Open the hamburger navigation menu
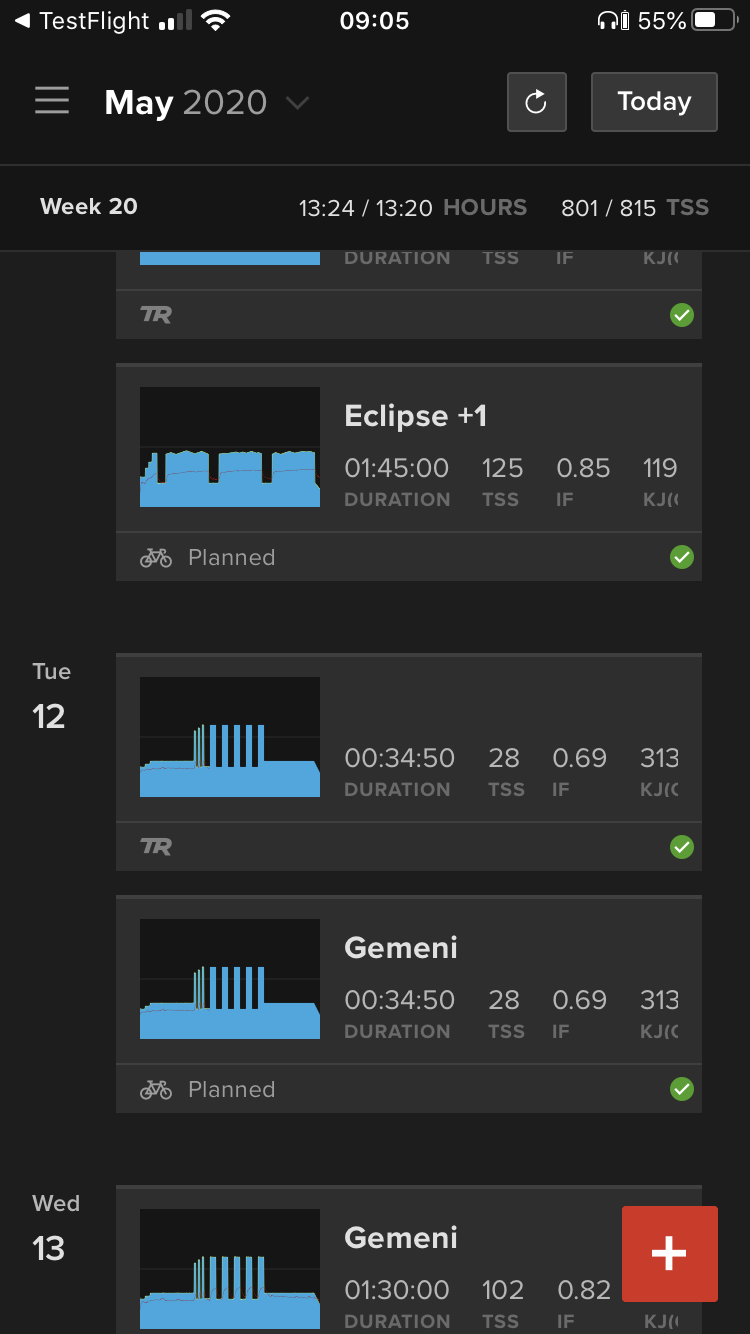 click(x=52, y=101)
